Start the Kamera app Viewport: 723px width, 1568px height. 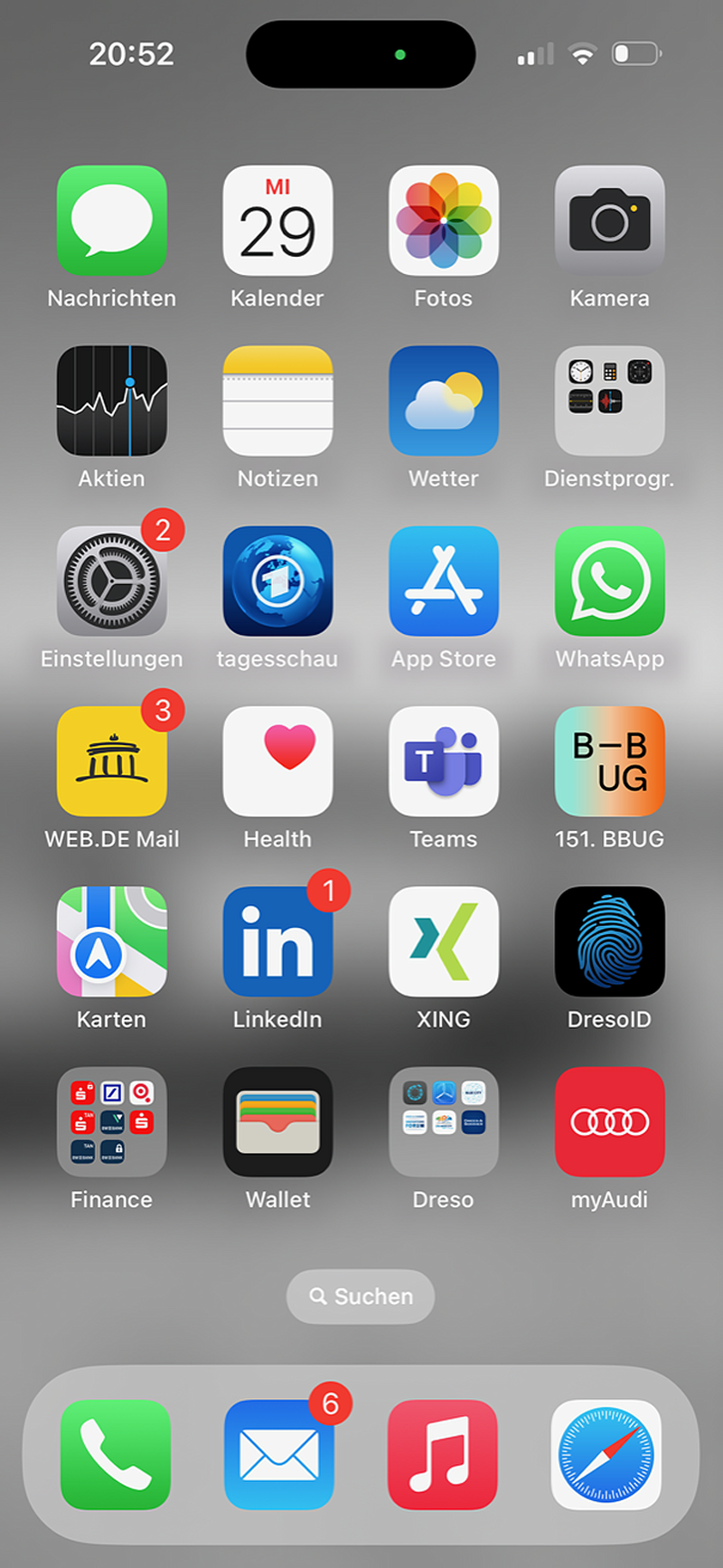pyautogui.click(x=609, y=221)
